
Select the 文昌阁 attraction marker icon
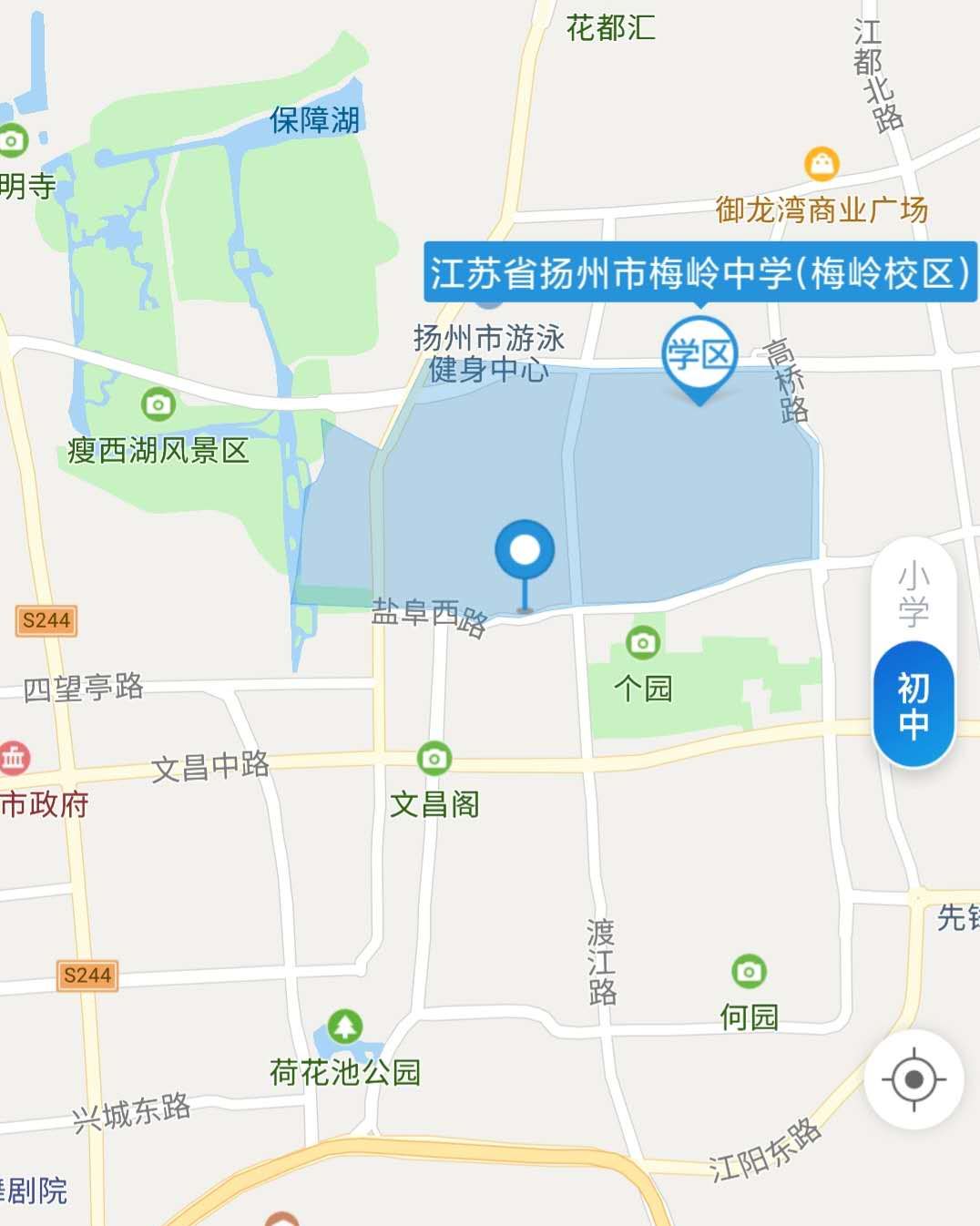[x=434, y=758]
